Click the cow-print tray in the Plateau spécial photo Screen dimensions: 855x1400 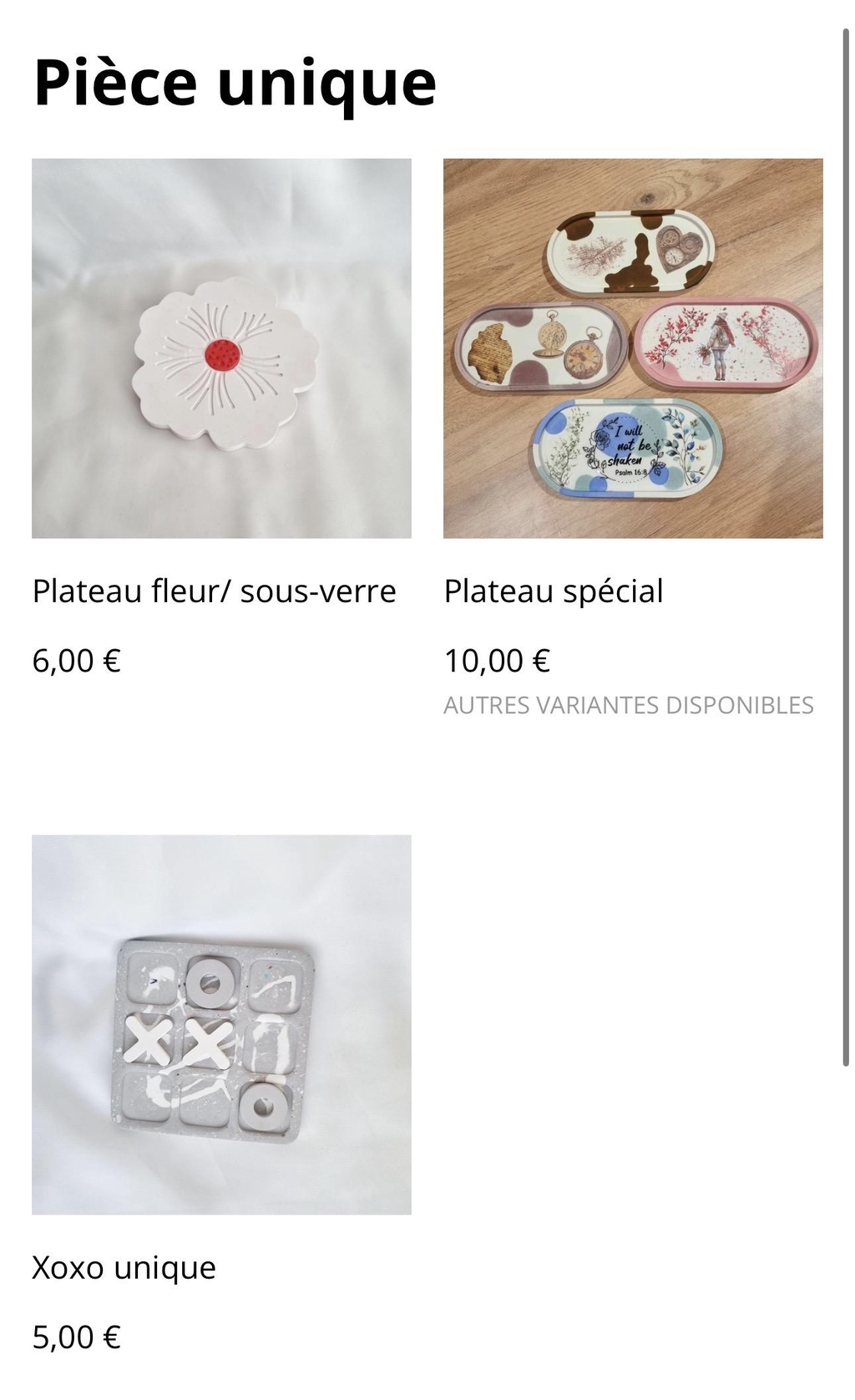click(630, 251)
